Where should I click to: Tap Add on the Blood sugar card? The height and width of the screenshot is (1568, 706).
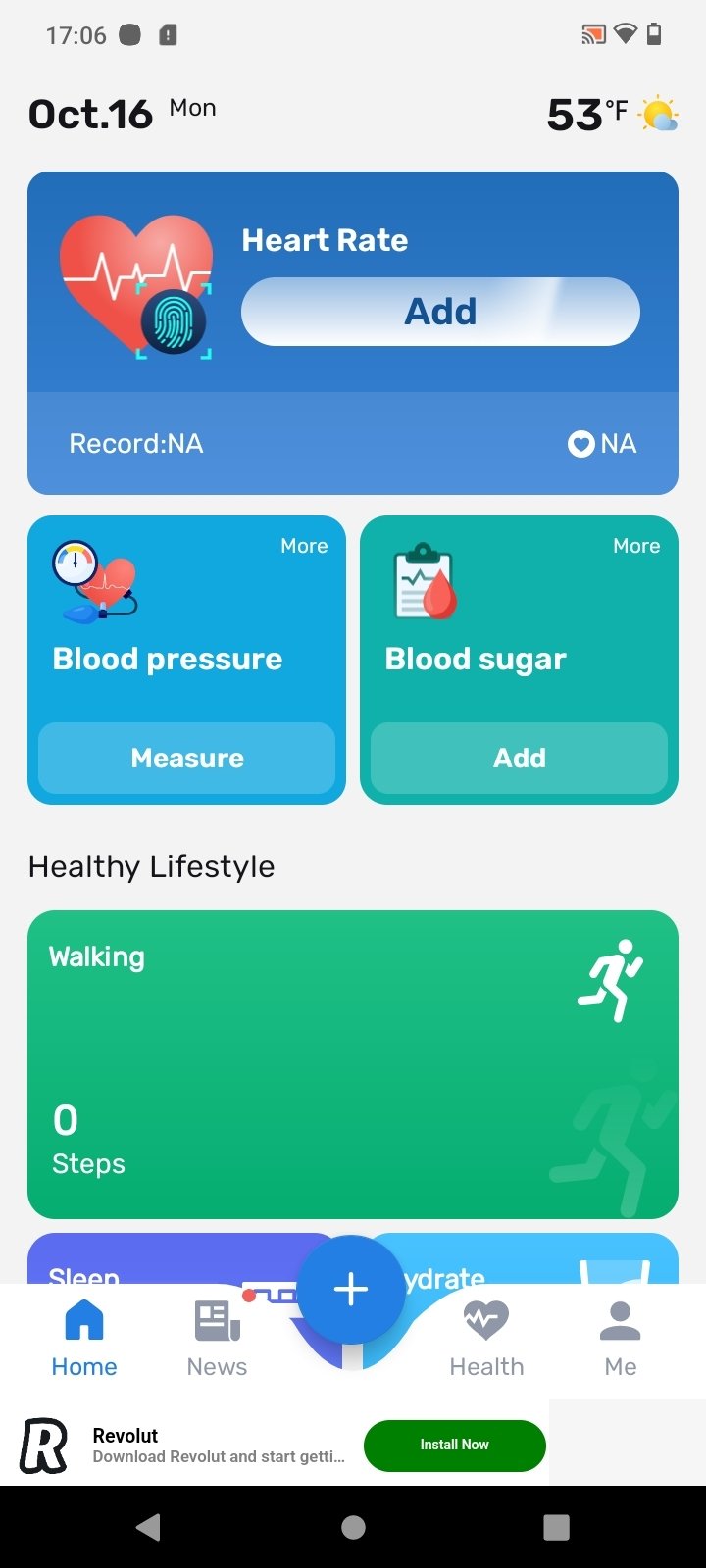(x=519, y=758)
